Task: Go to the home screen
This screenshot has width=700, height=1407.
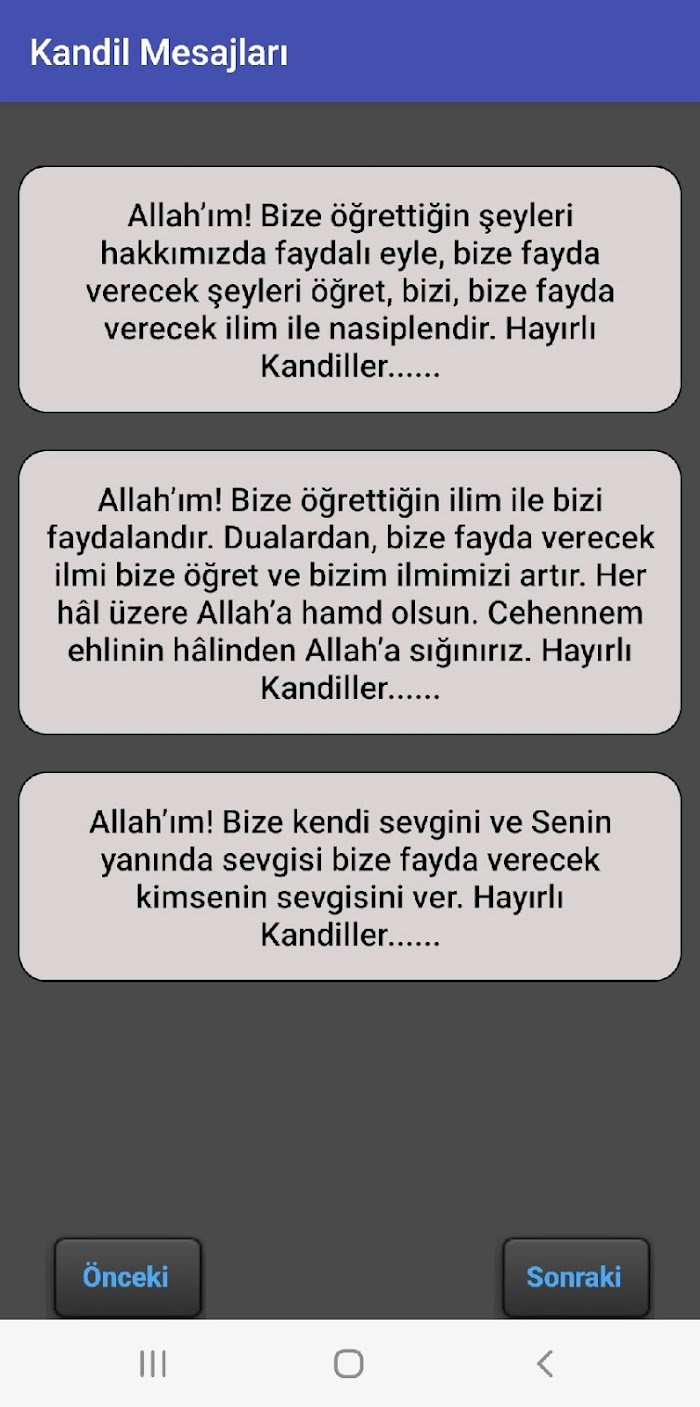Action: click(x=349, y=1363)
